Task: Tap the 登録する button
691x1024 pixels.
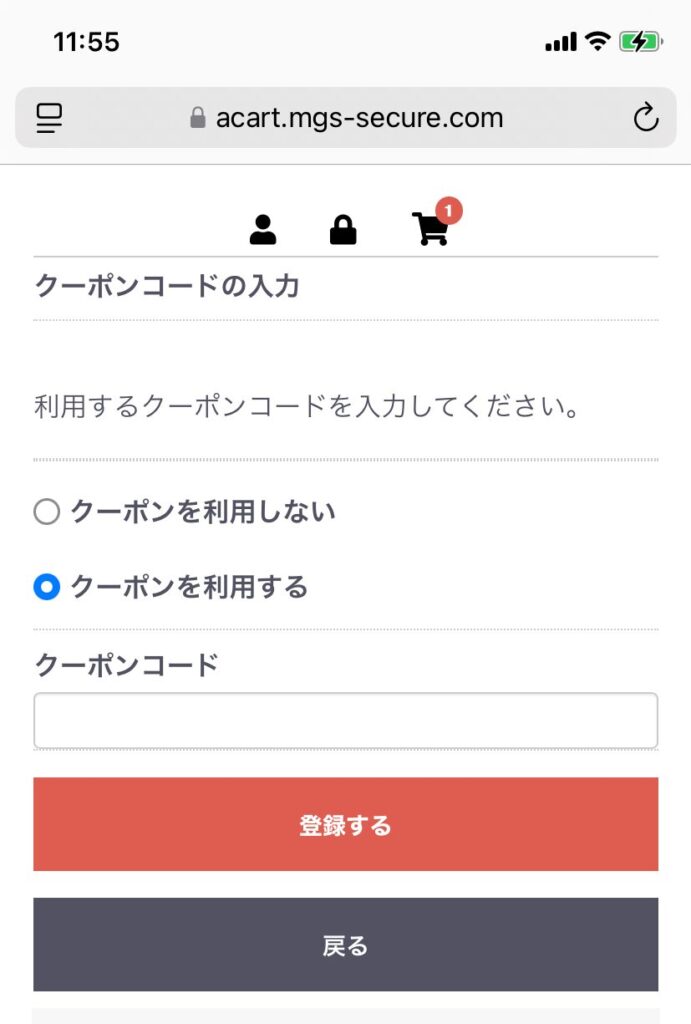Action: pyautogui.click(x=345, y=824)
